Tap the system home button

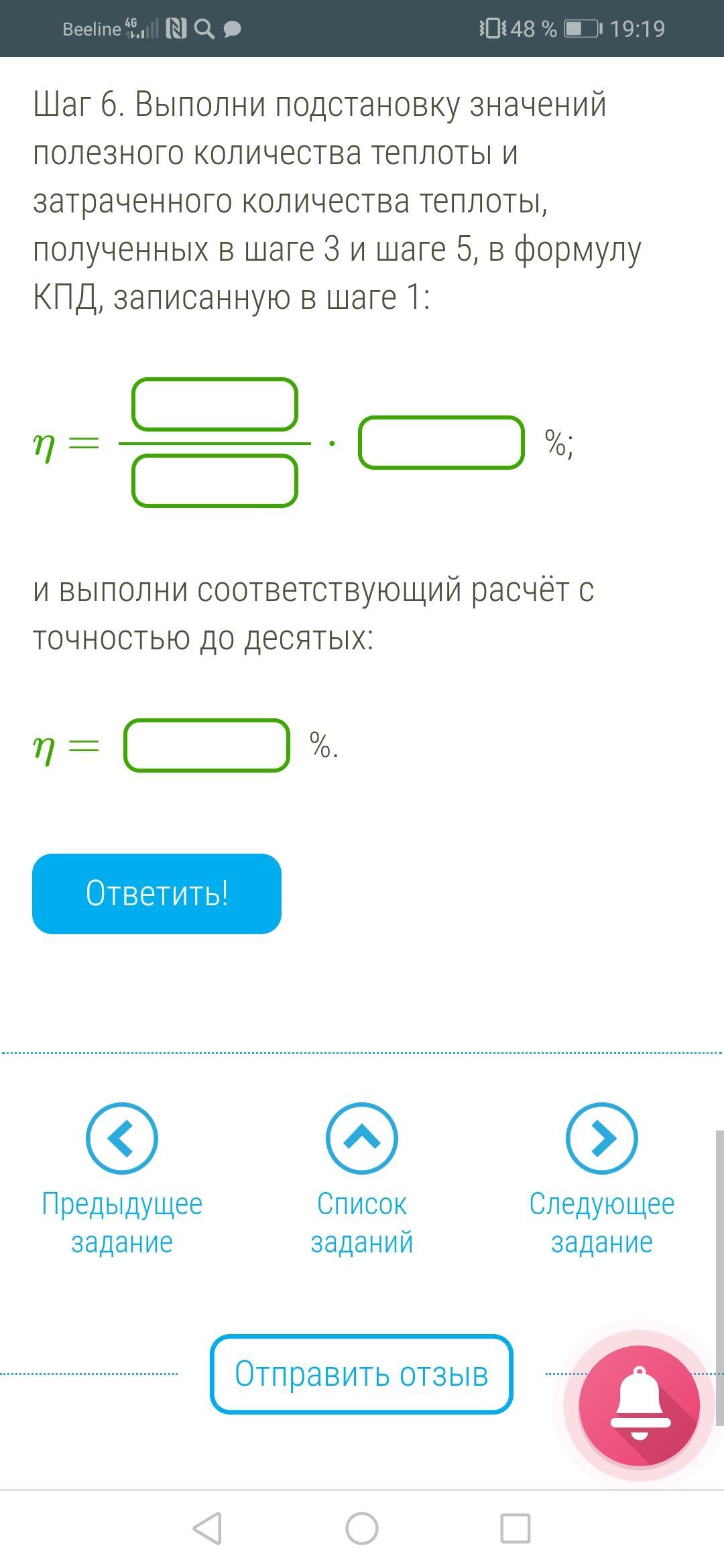(x=362, y=1528)
